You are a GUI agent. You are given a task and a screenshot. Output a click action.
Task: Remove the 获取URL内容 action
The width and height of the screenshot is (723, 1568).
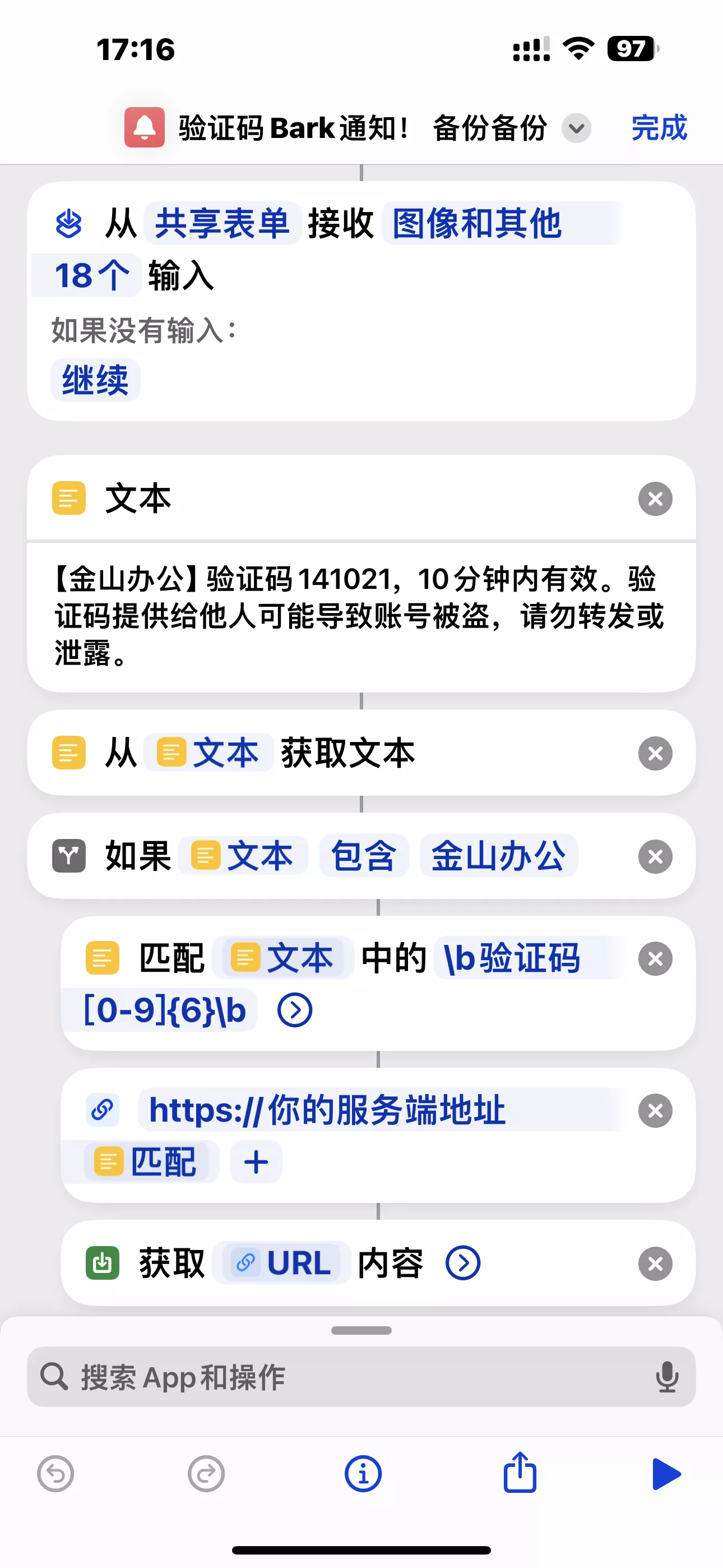point(655,1263)
